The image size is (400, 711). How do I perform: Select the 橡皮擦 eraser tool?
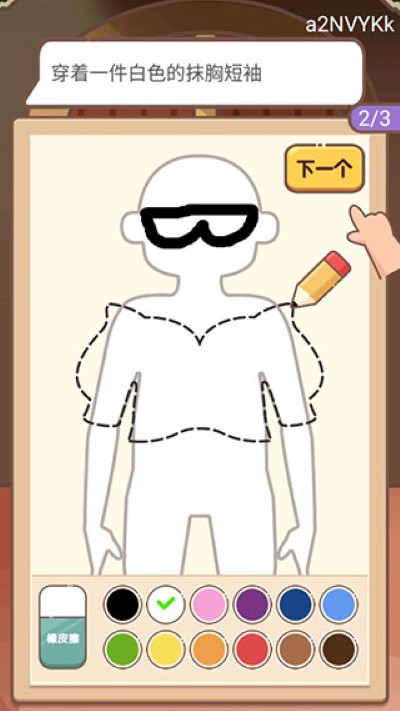[63, 627]
